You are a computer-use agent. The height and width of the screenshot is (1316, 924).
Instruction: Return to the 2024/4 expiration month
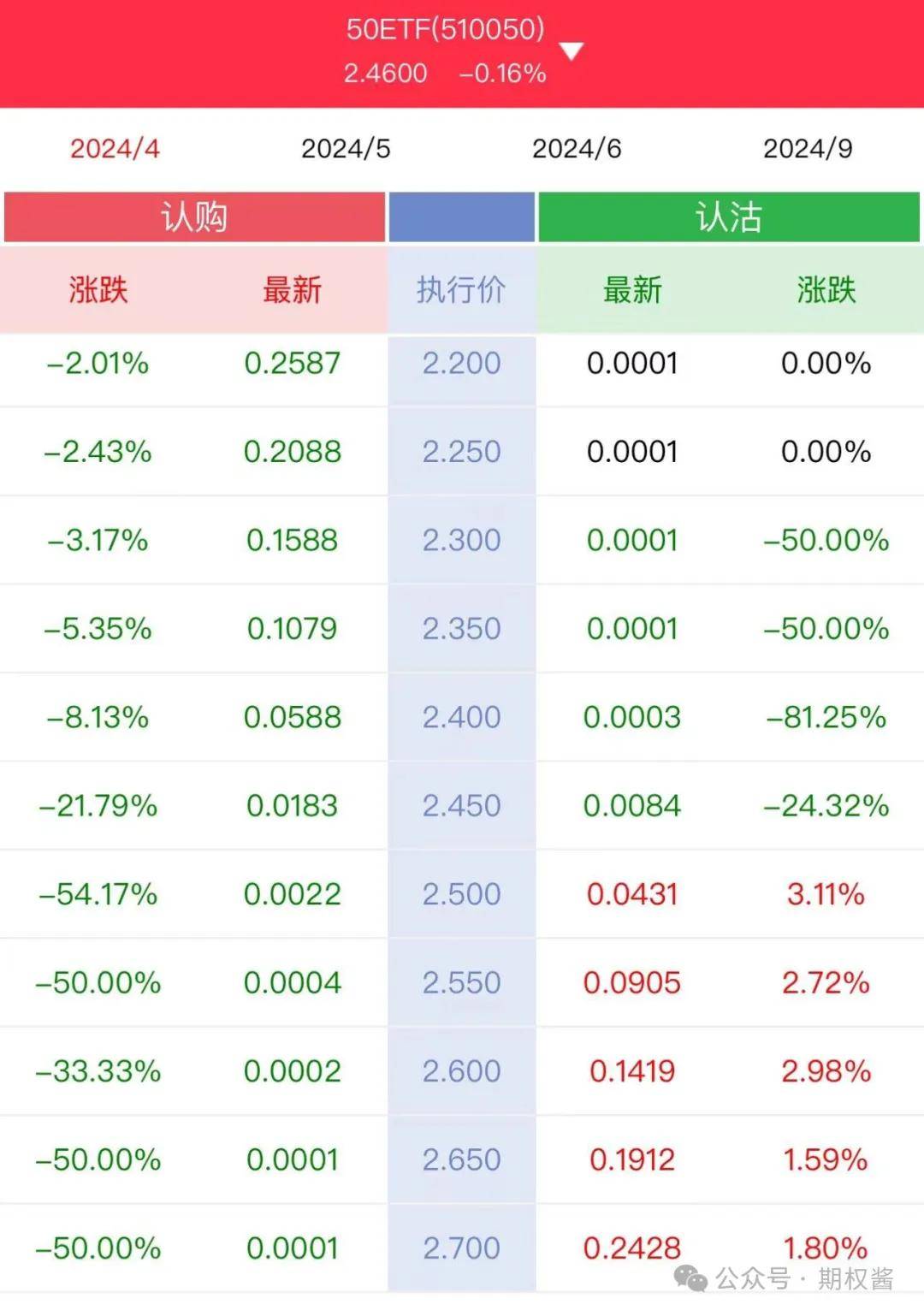pos(114,147)
